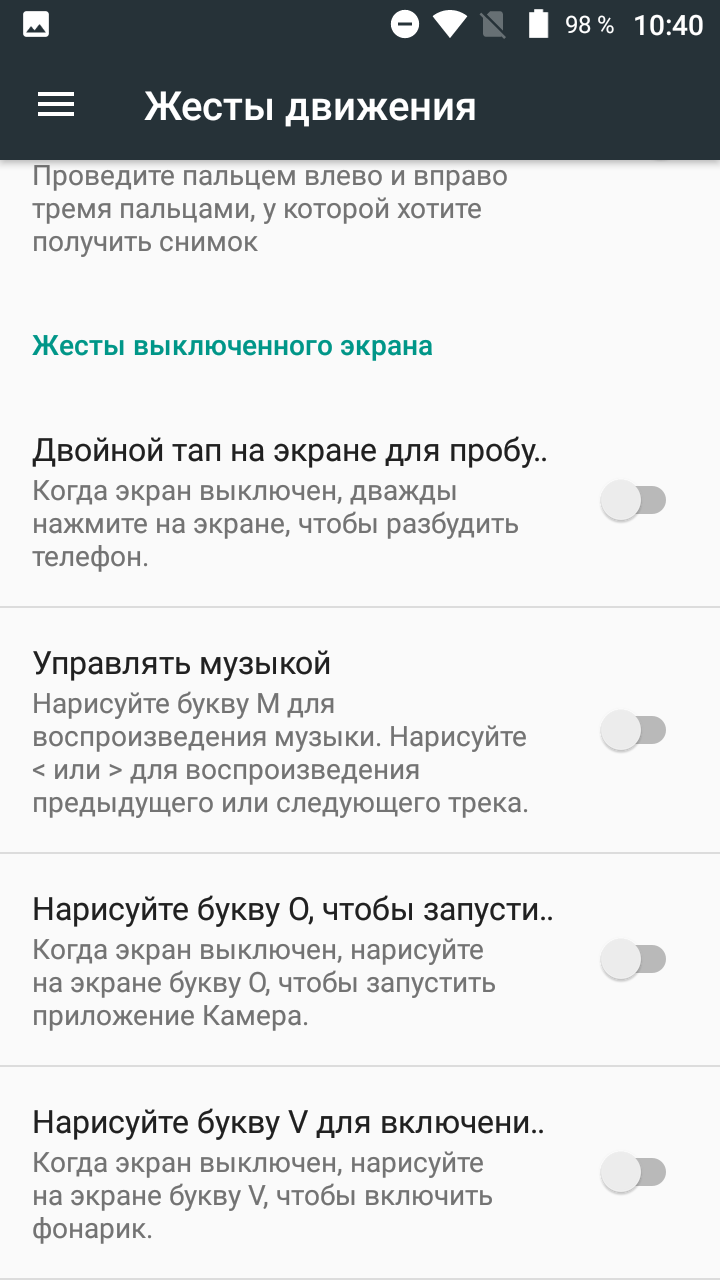This screenshot has width=720, height=1280.
Task: Enable draw letter O for Camera
Action: tap(633, 960)
